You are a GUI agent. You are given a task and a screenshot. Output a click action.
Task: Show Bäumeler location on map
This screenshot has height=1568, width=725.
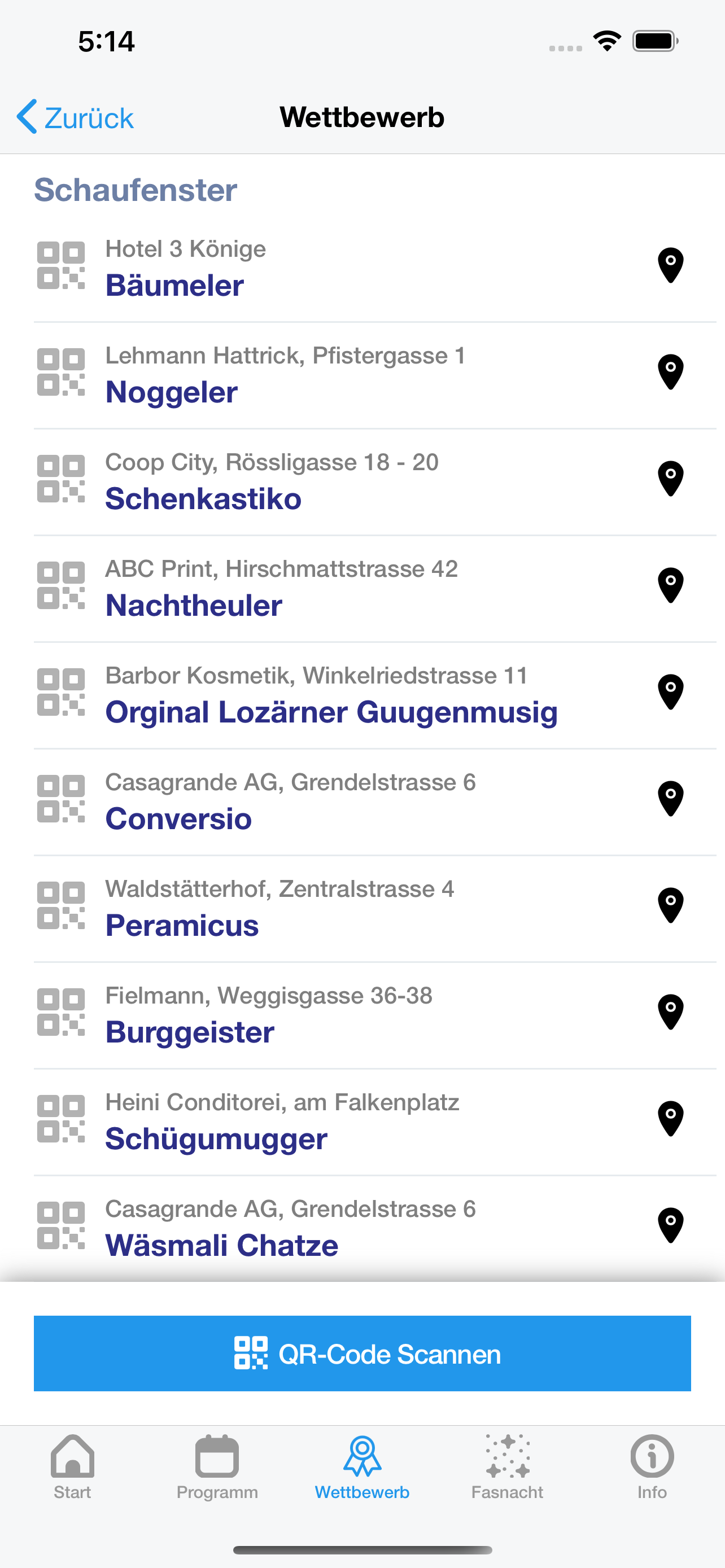click(671, 265)
